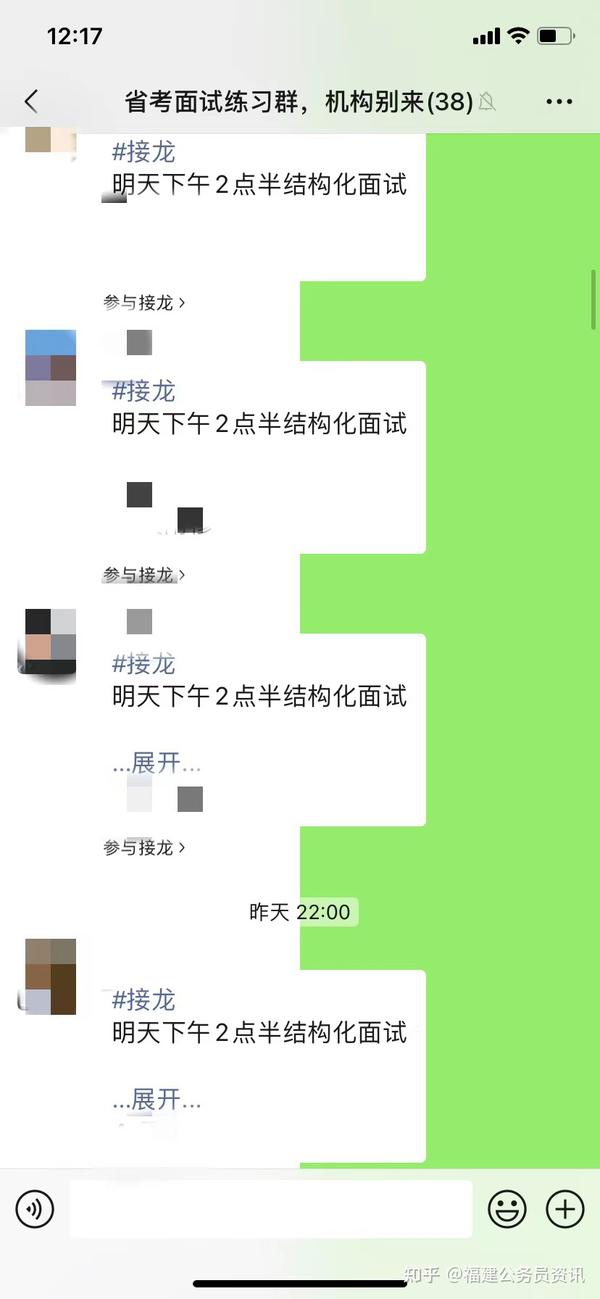Image resolution: width=600 pixels, height=1299 pixels.
Task: Open the emoji sticker panel
Action: coord(507,1210)
